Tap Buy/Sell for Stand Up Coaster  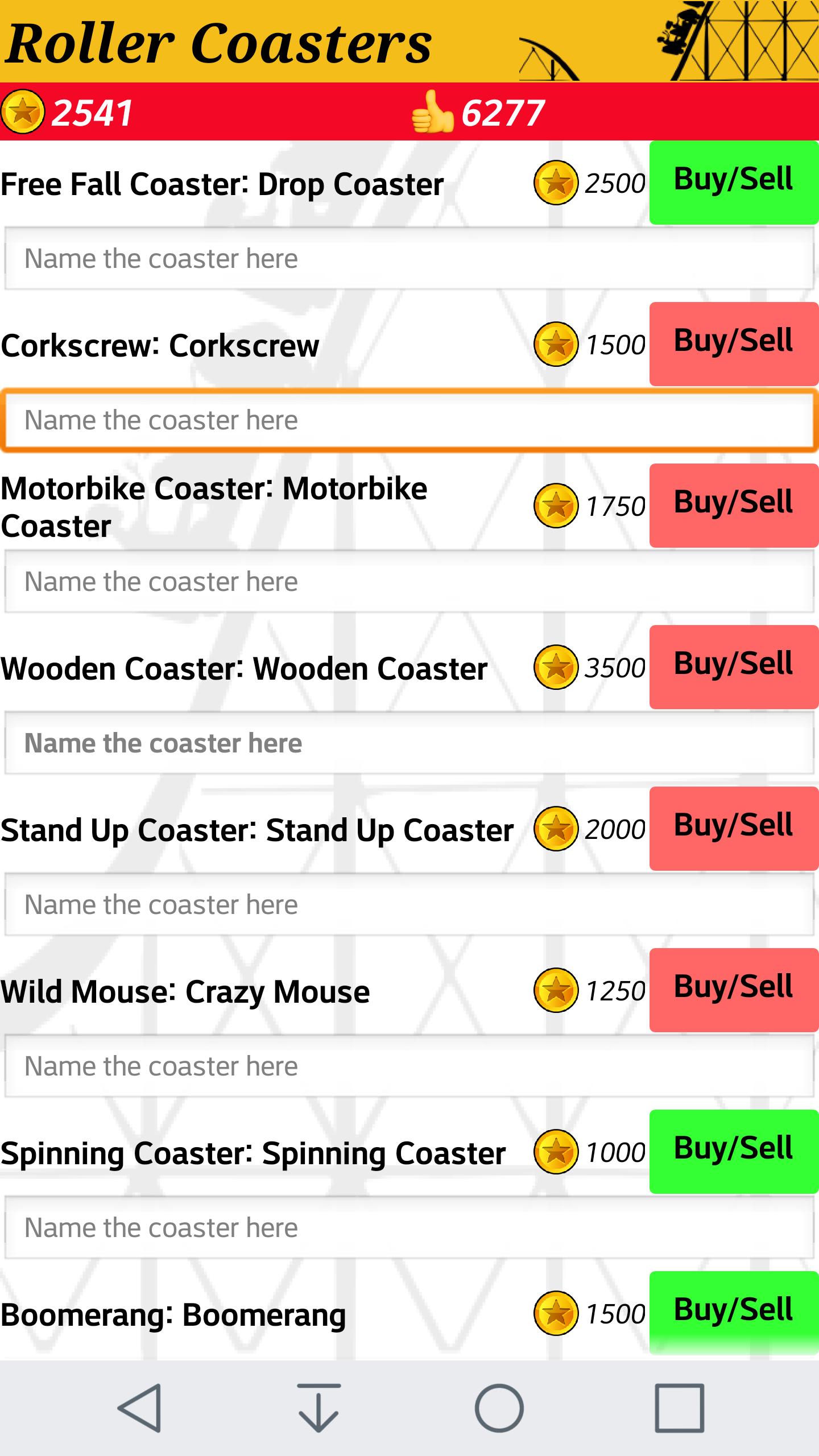734,828
